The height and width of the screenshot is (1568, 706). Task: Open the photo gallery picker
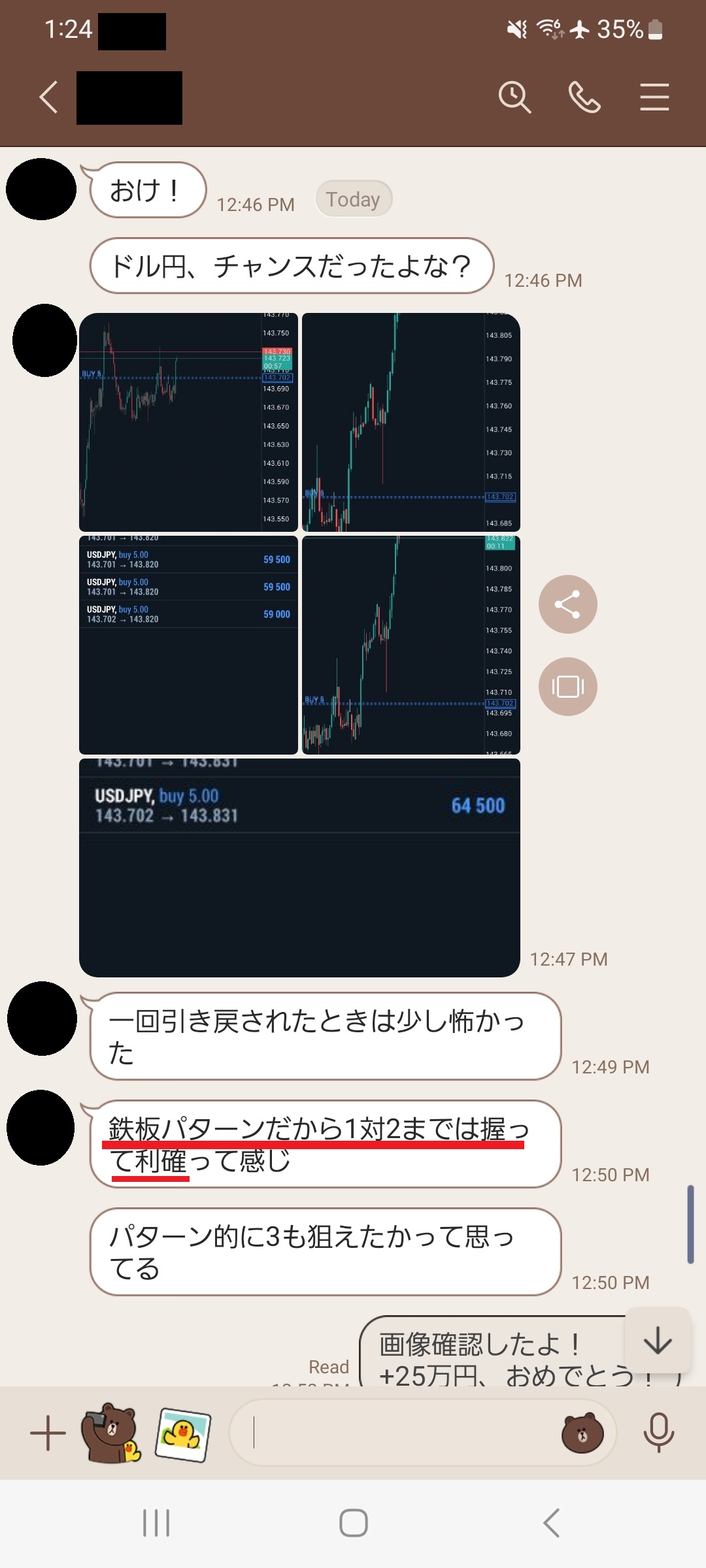click(183, 1433)
